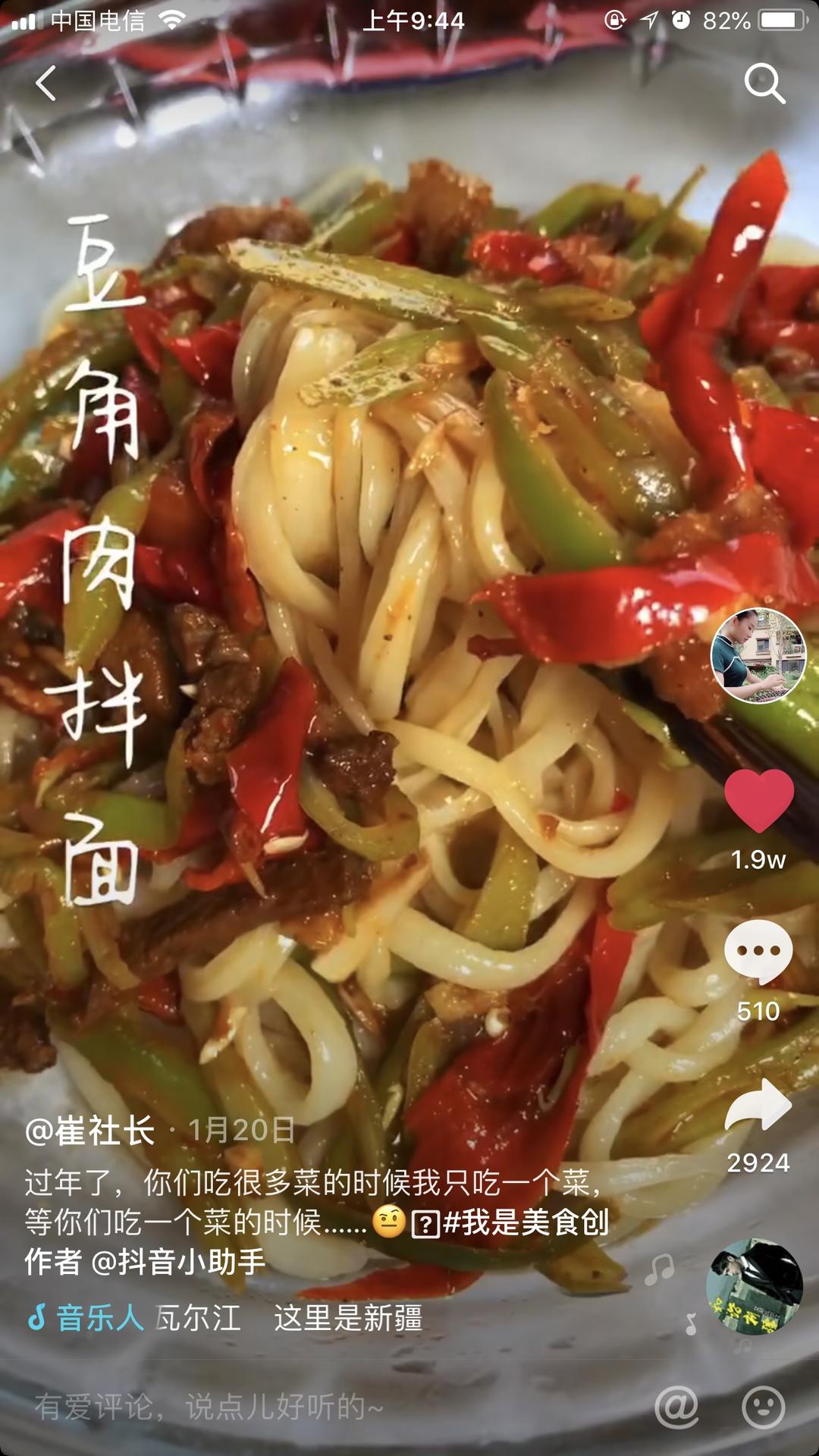Open the search magnifier icon
The image size is (819, 1456).
pyautogui.click(x=764, y=83)
